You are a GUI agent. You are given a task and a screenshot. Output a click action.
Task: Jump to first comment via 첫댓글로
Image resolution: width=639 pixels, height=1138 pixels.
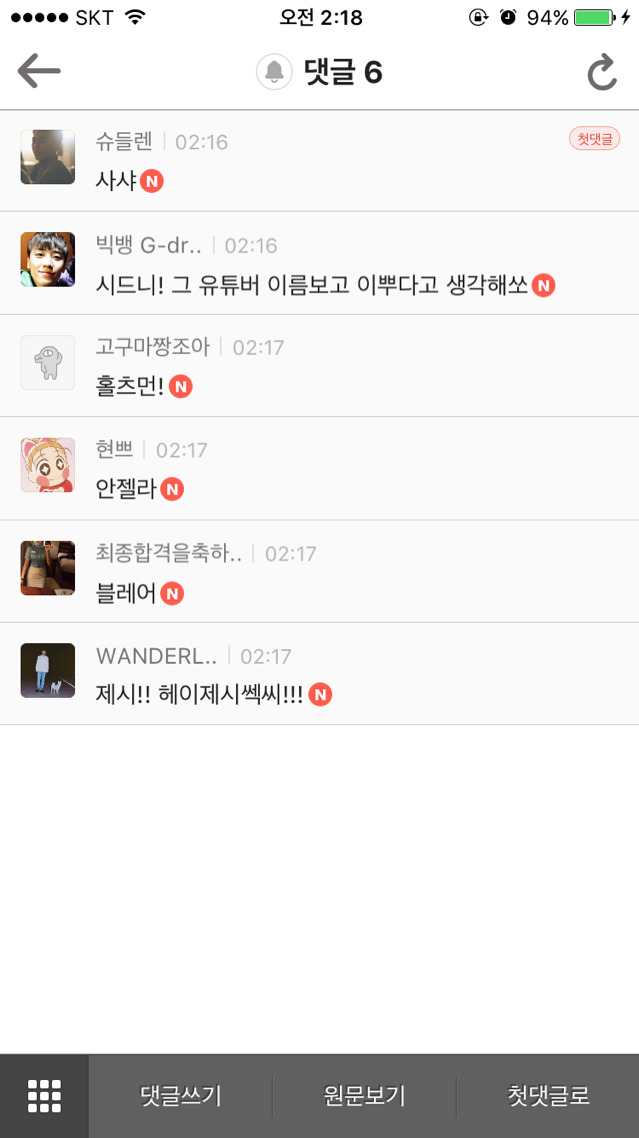548,1096
